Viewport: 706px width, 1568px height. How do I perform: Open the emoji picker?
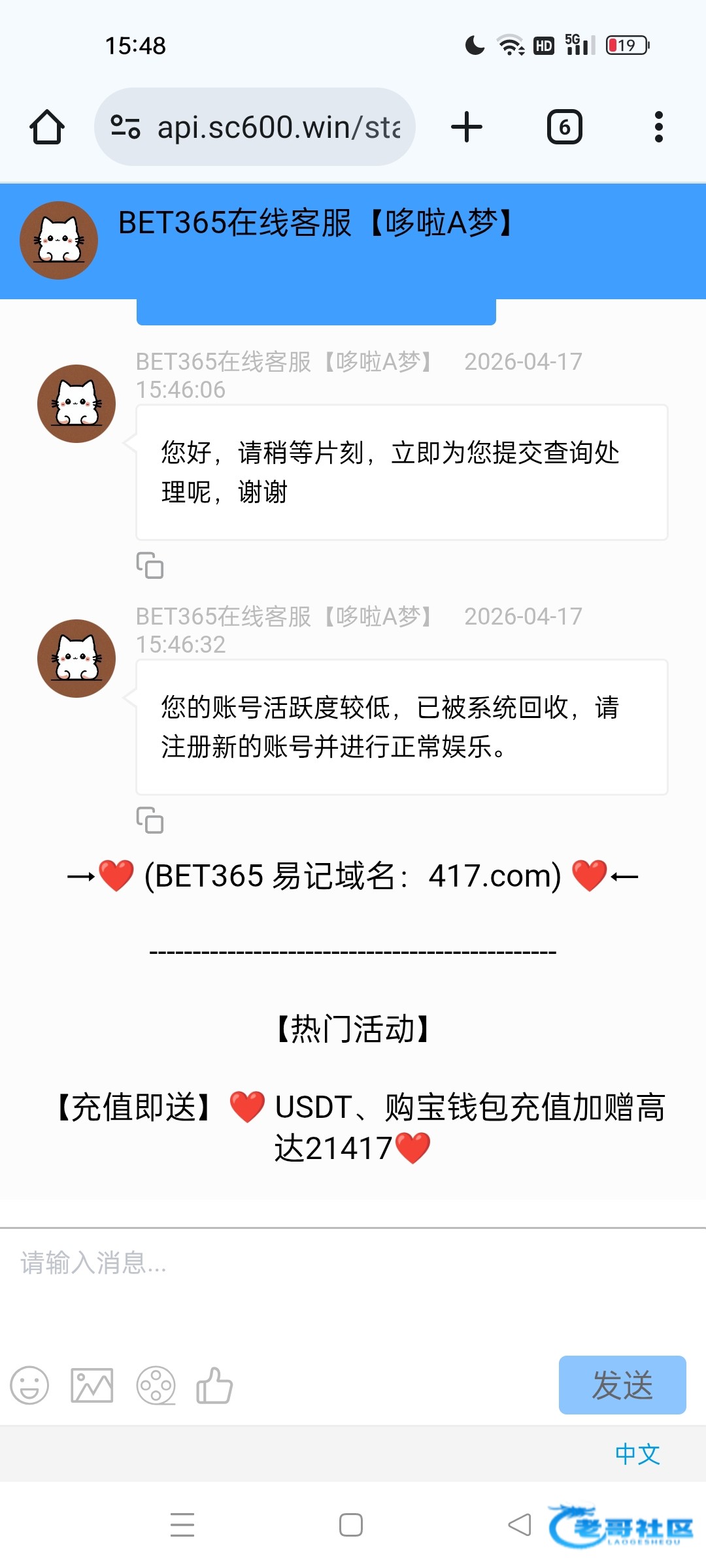(29, 1385)
